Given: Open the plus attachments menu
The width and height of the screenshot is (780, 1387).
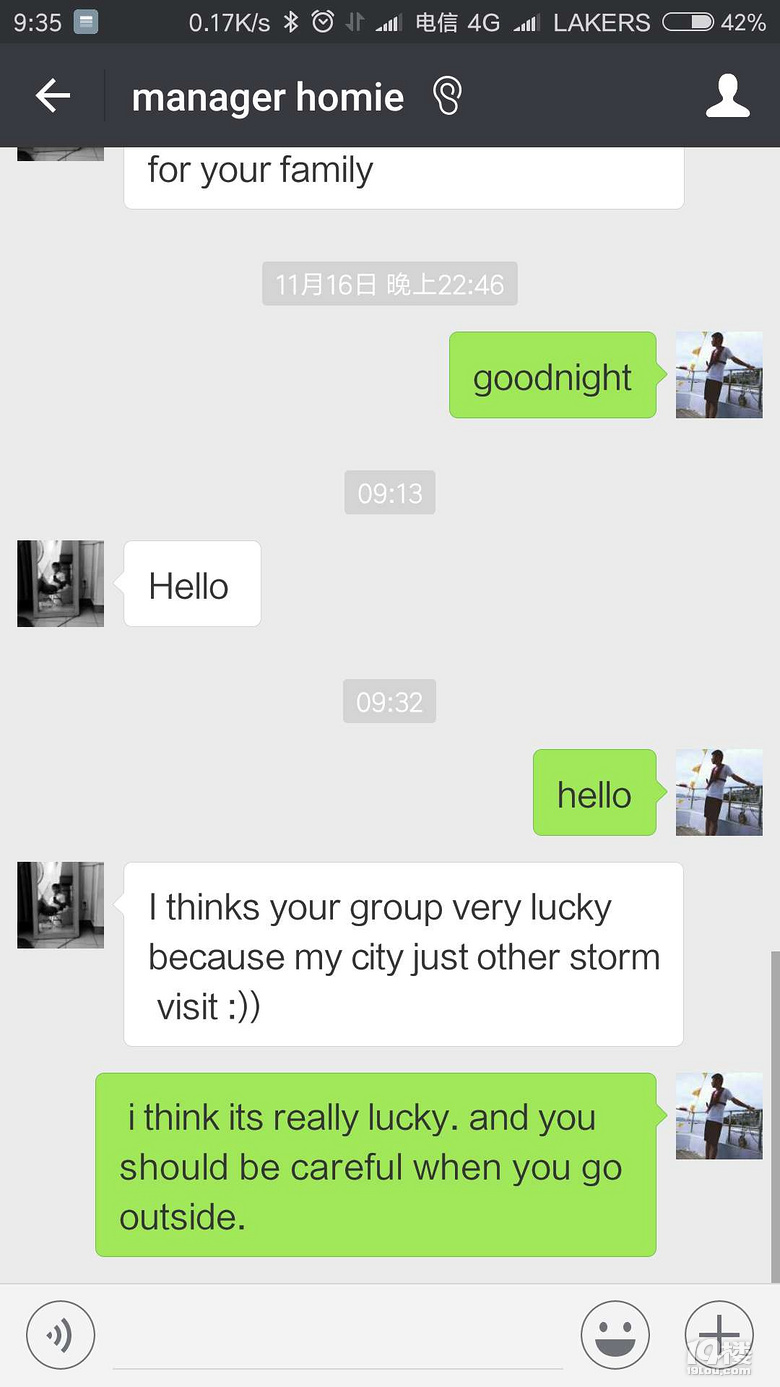Looking at the screenshot, I should point(718,1335).
